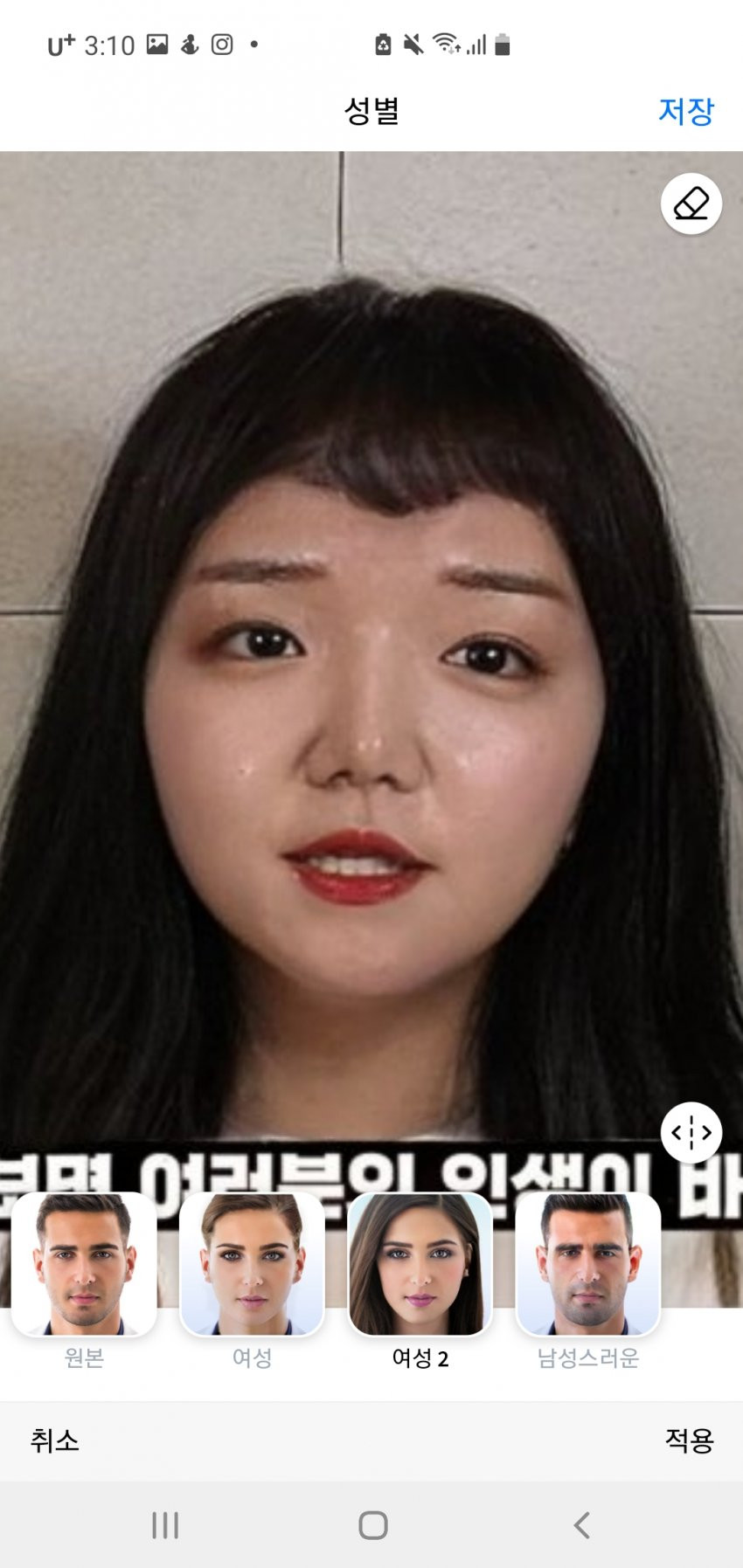Go back using the system back button
The width and height of the screenshot is (743, 1568).
click(581, 1525)
